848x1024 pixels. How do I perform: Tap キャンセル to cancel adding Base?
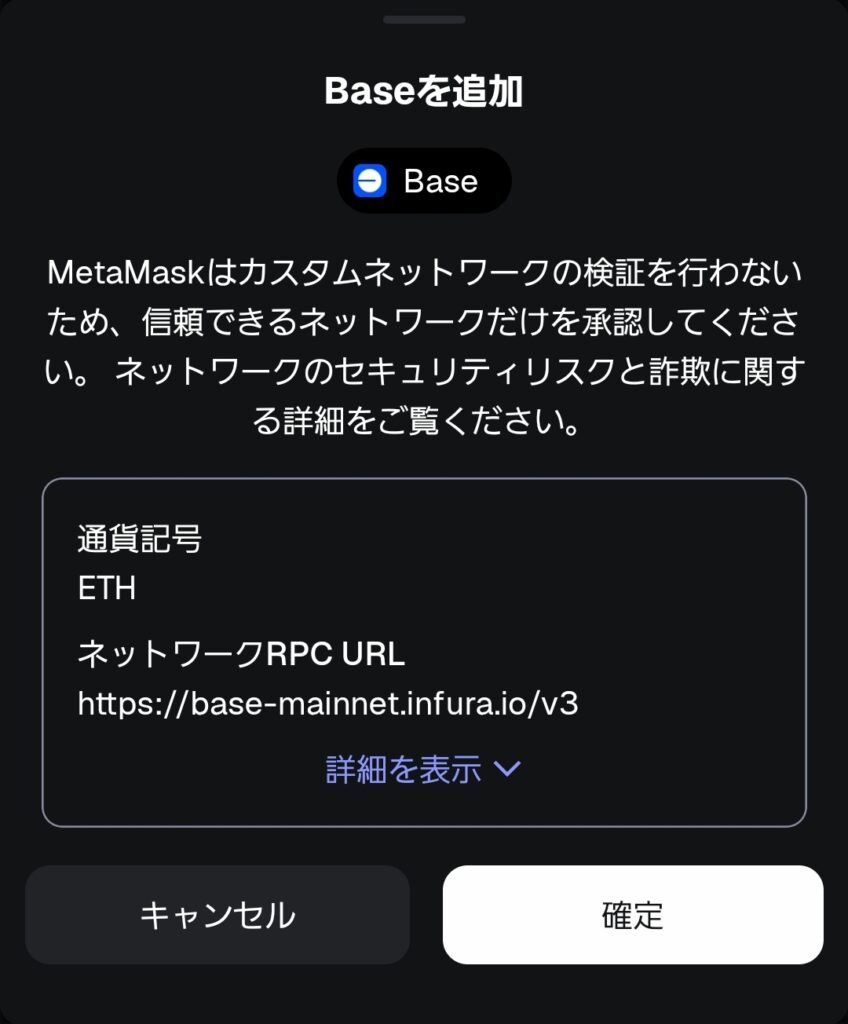(x=217, y=915)
